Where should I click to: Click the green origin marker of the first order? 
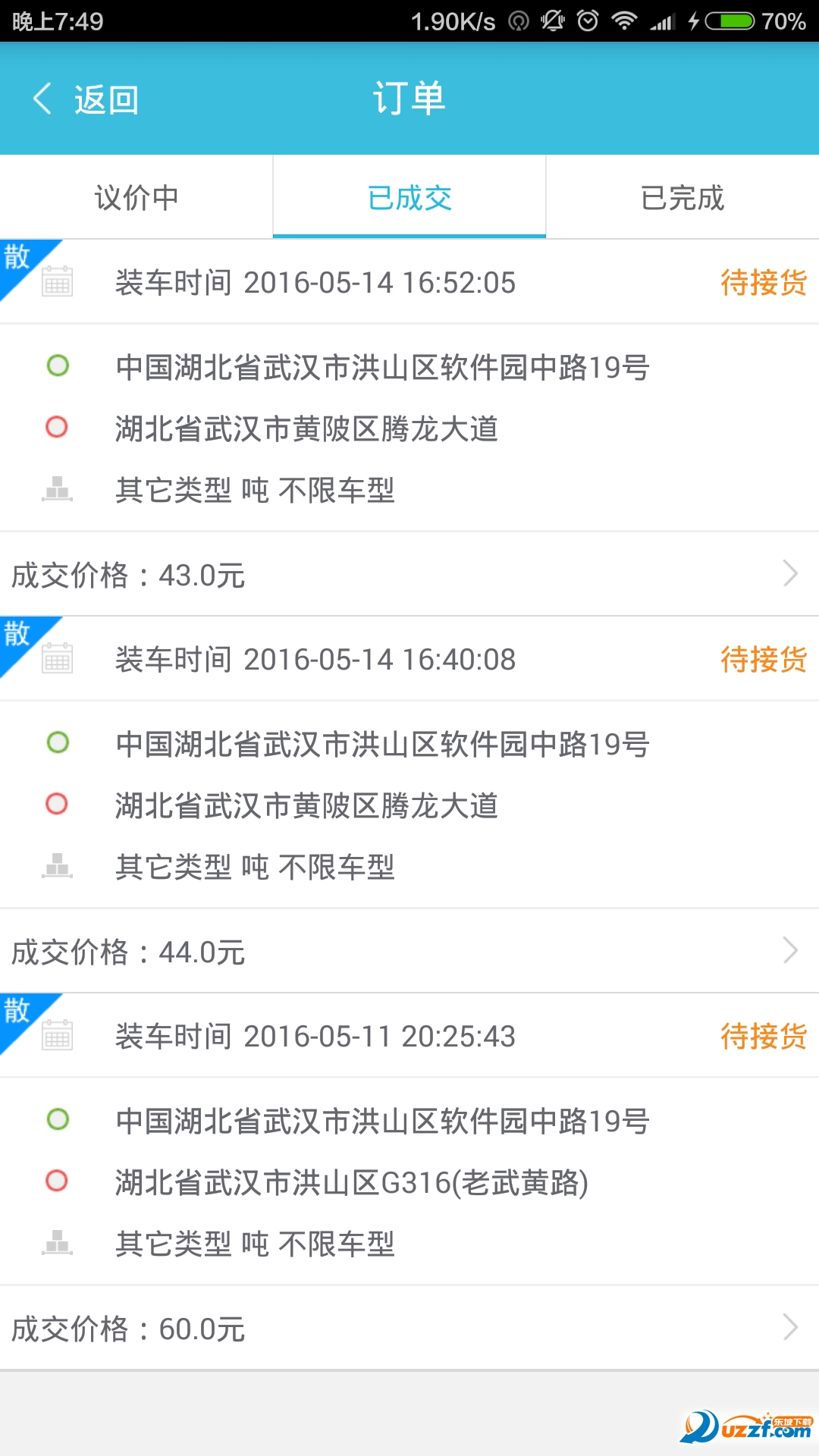[57, 366]
